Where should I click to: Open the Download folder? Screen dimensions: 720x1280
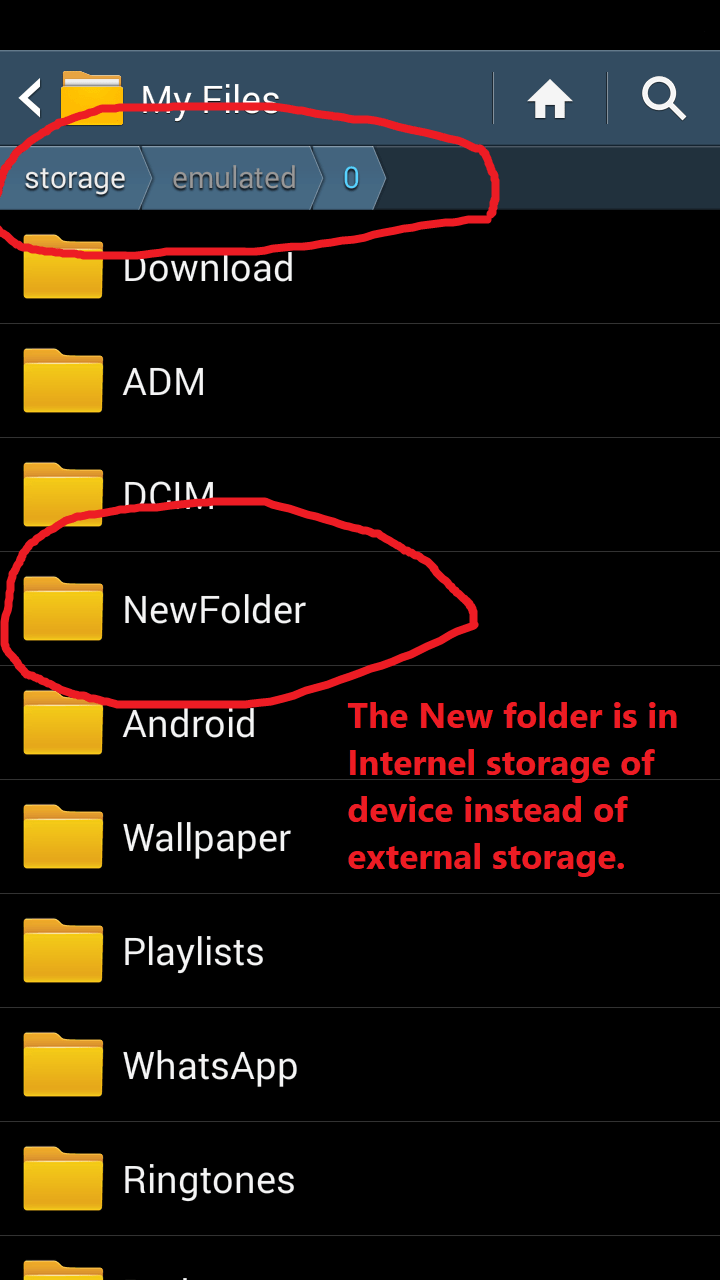point(208,268)
